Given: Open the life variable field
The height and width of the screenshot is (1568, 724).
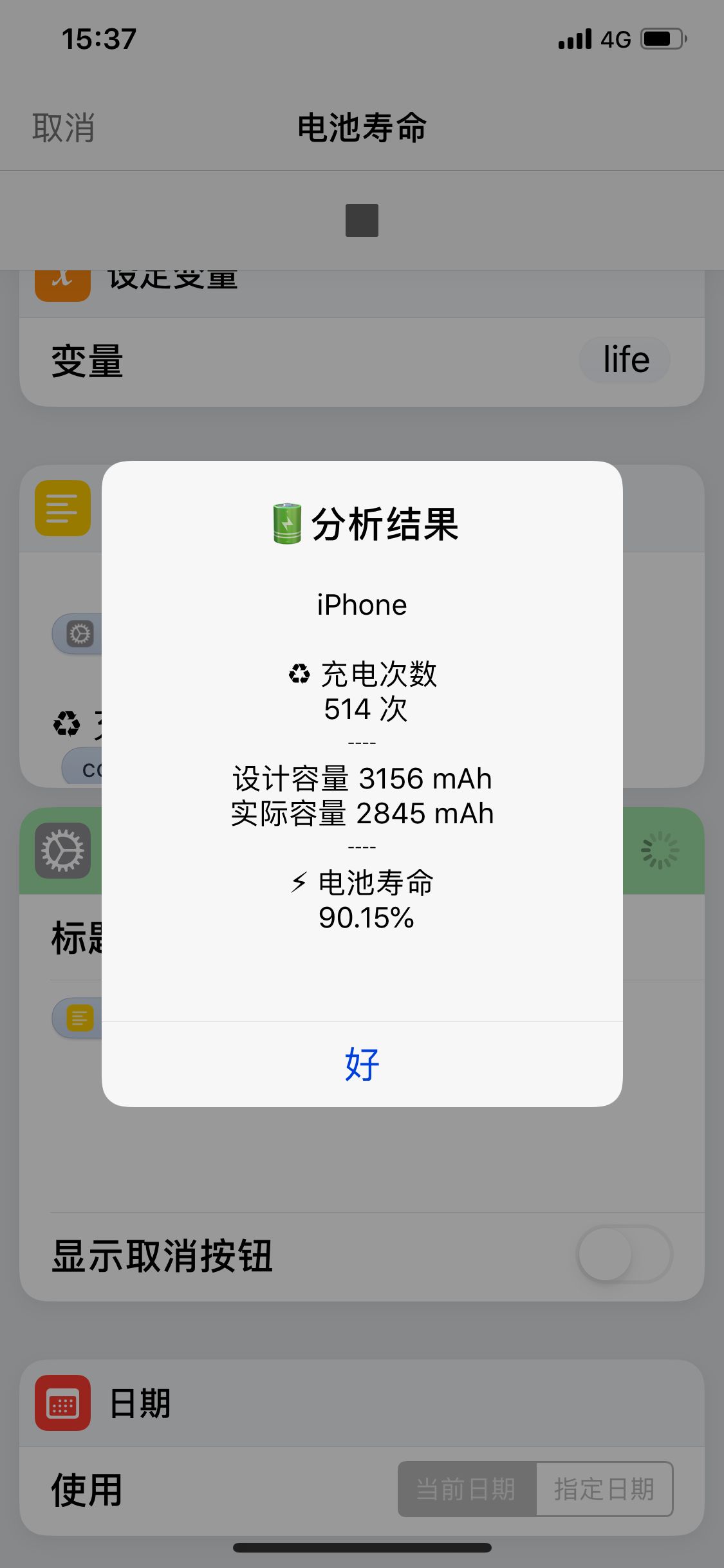Looking at the screenshot, I should pos(625,360).
